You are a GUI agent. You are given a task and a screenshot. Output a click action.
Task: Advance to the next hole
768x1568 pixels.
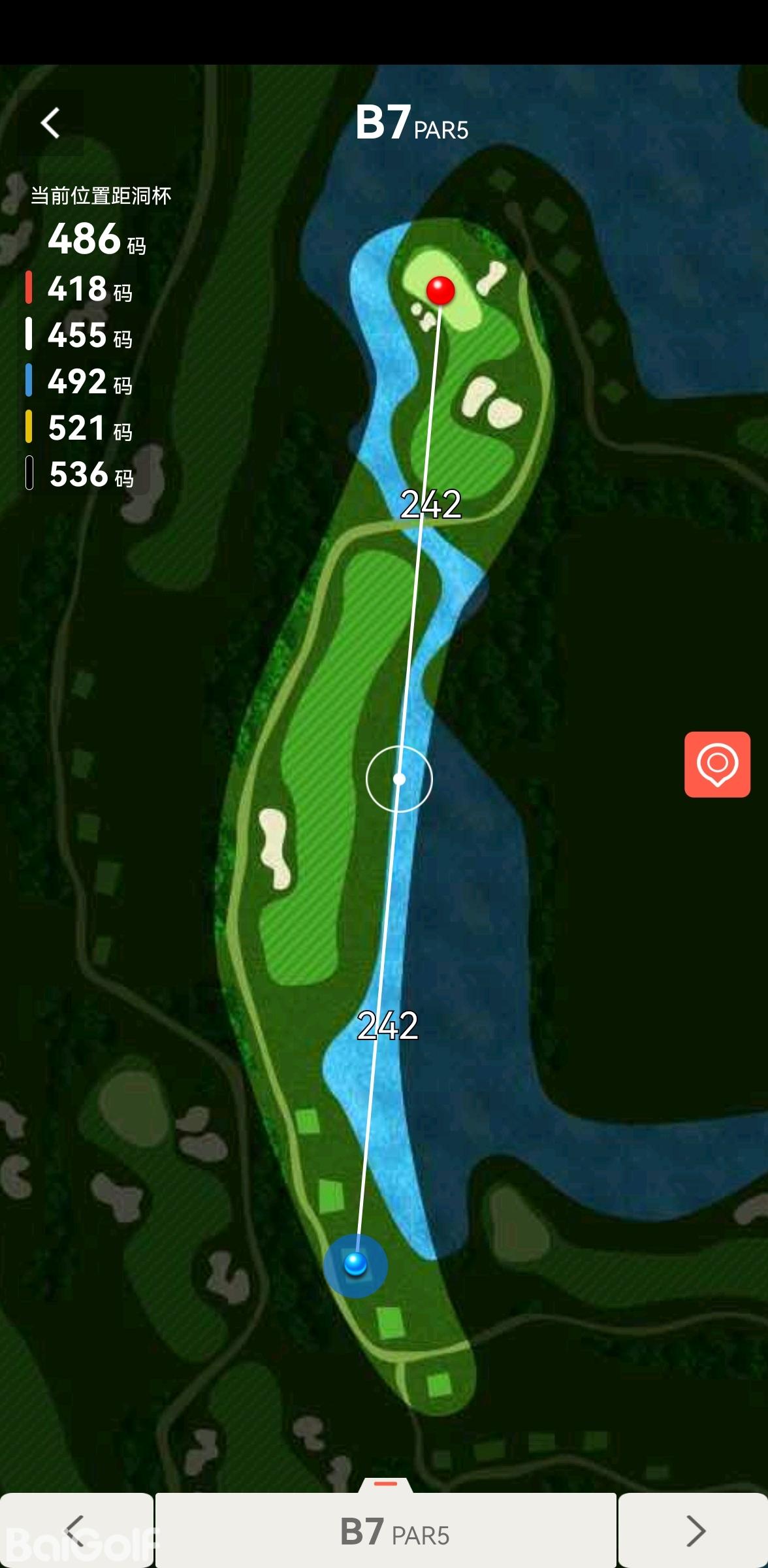click(694, 1530)
